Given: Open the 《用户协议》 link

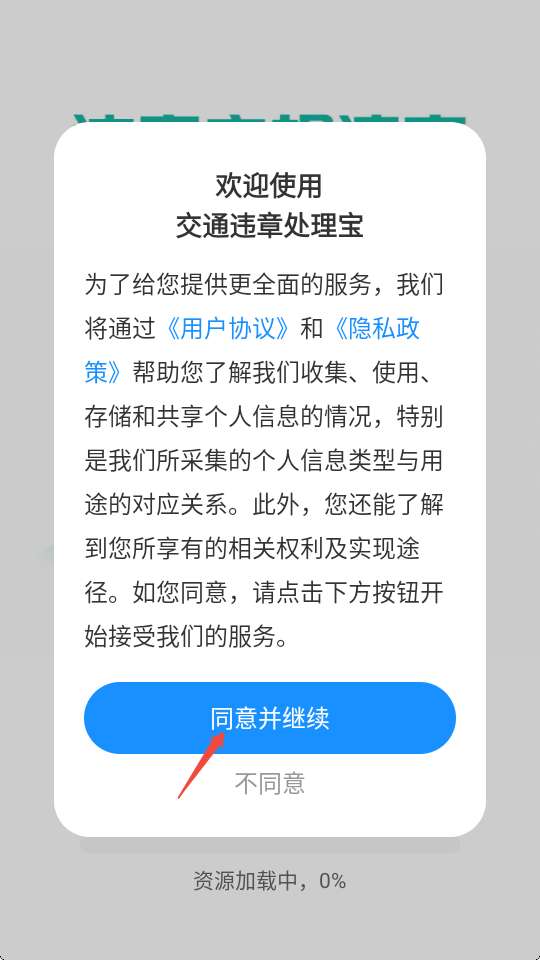Looking at the screenshot, I should point(228,329).
